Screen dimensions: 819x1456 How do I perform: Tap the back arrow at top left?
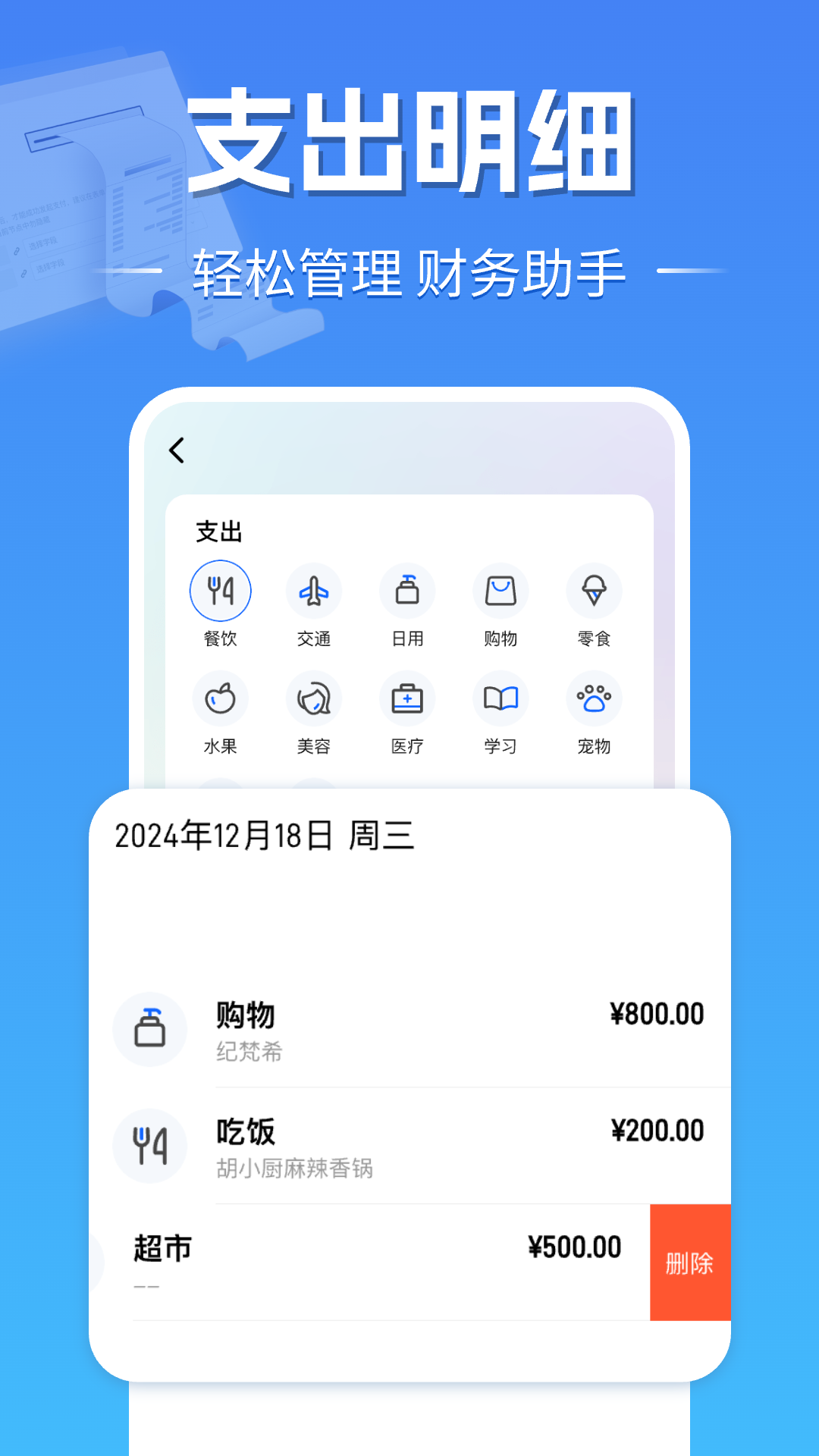pyautogui.click(x=176, y=450)
